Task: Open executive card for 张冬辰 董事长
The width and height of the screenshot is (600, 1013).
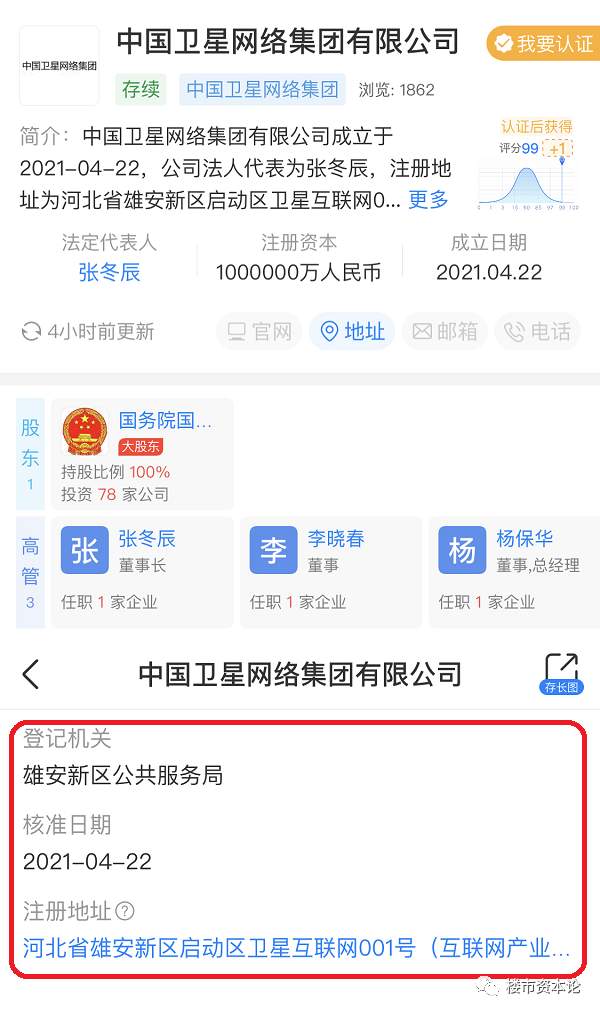Action: pos(145,570)
